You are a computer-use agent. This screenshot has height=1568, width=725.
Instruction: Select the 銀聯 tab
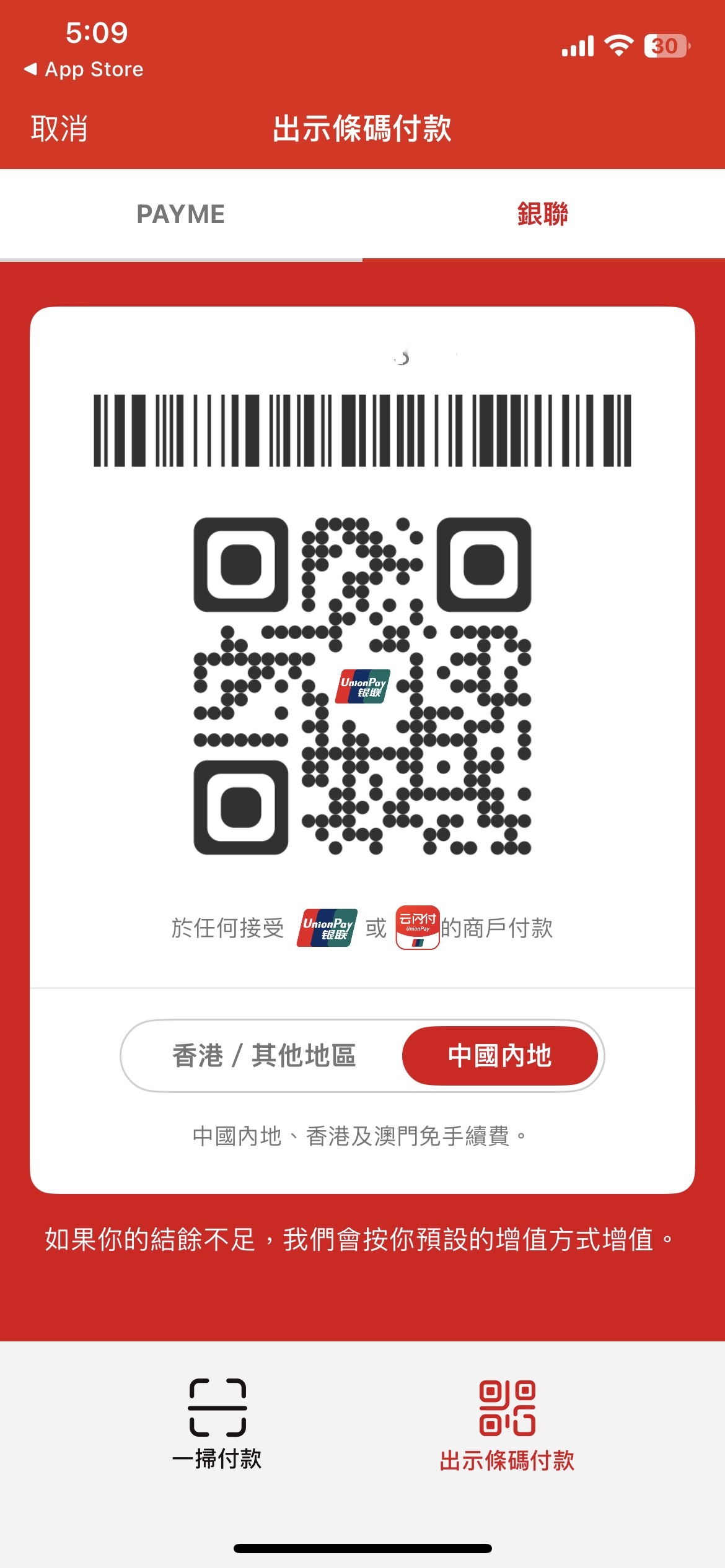coord(543,214)
